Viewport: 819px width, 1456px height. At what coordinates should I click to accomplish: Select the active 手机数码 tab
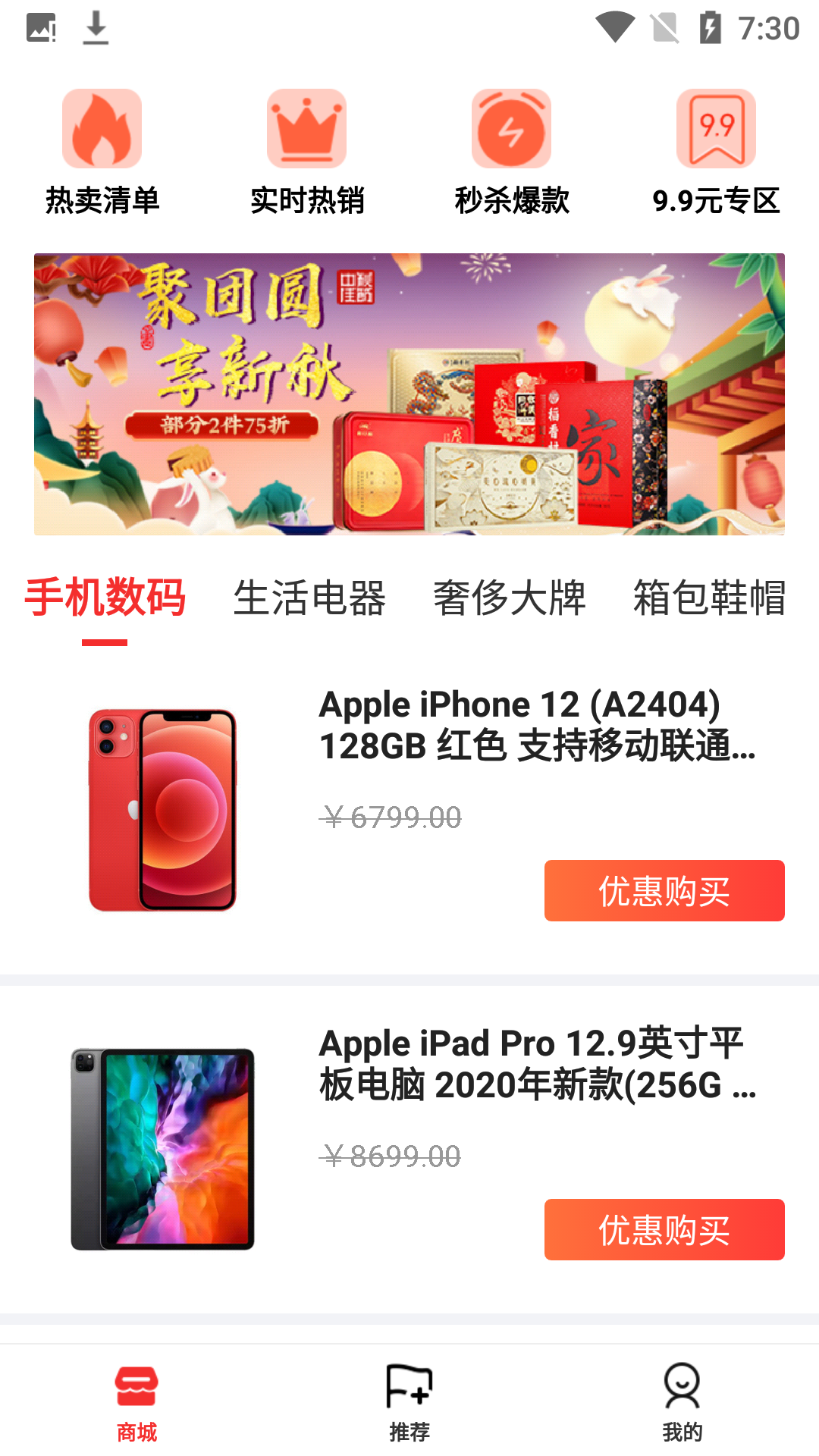pyautogui.click(x=106, y=599)
